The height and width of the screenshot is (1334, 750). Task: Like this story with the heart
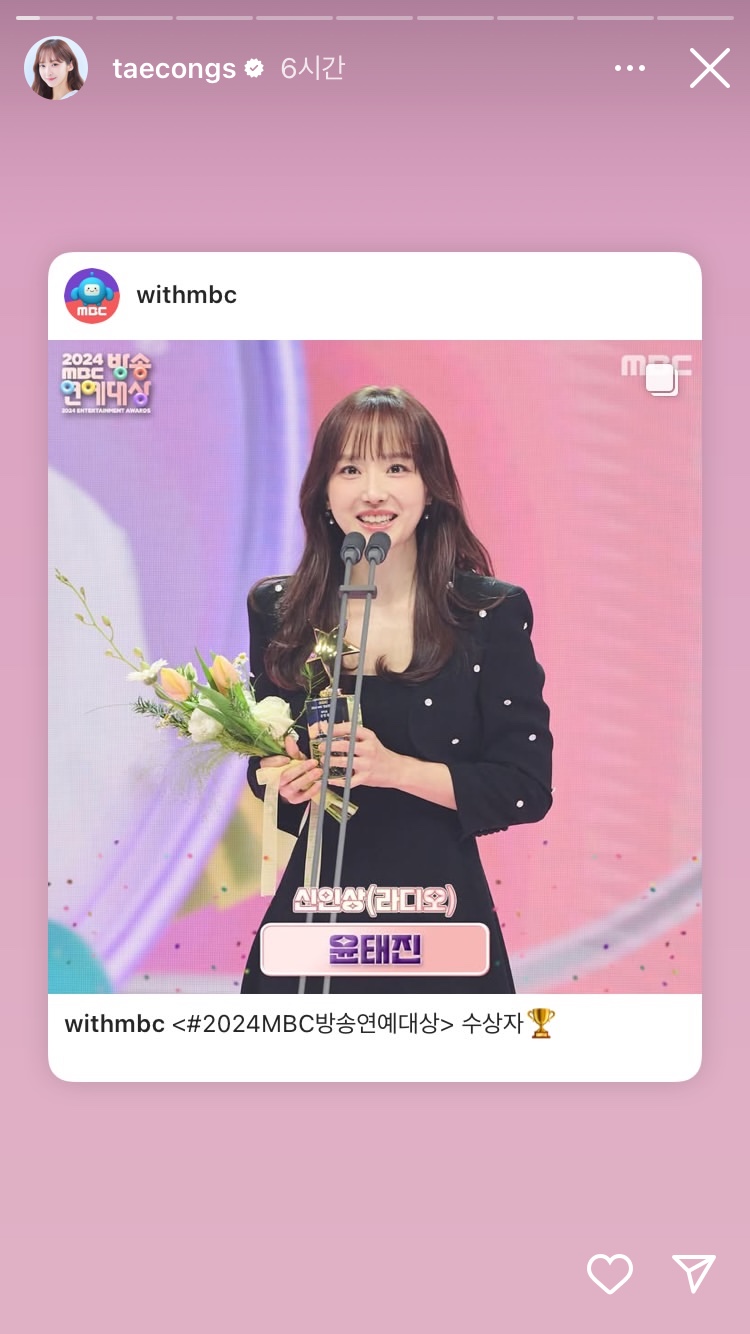(609, 1274)
